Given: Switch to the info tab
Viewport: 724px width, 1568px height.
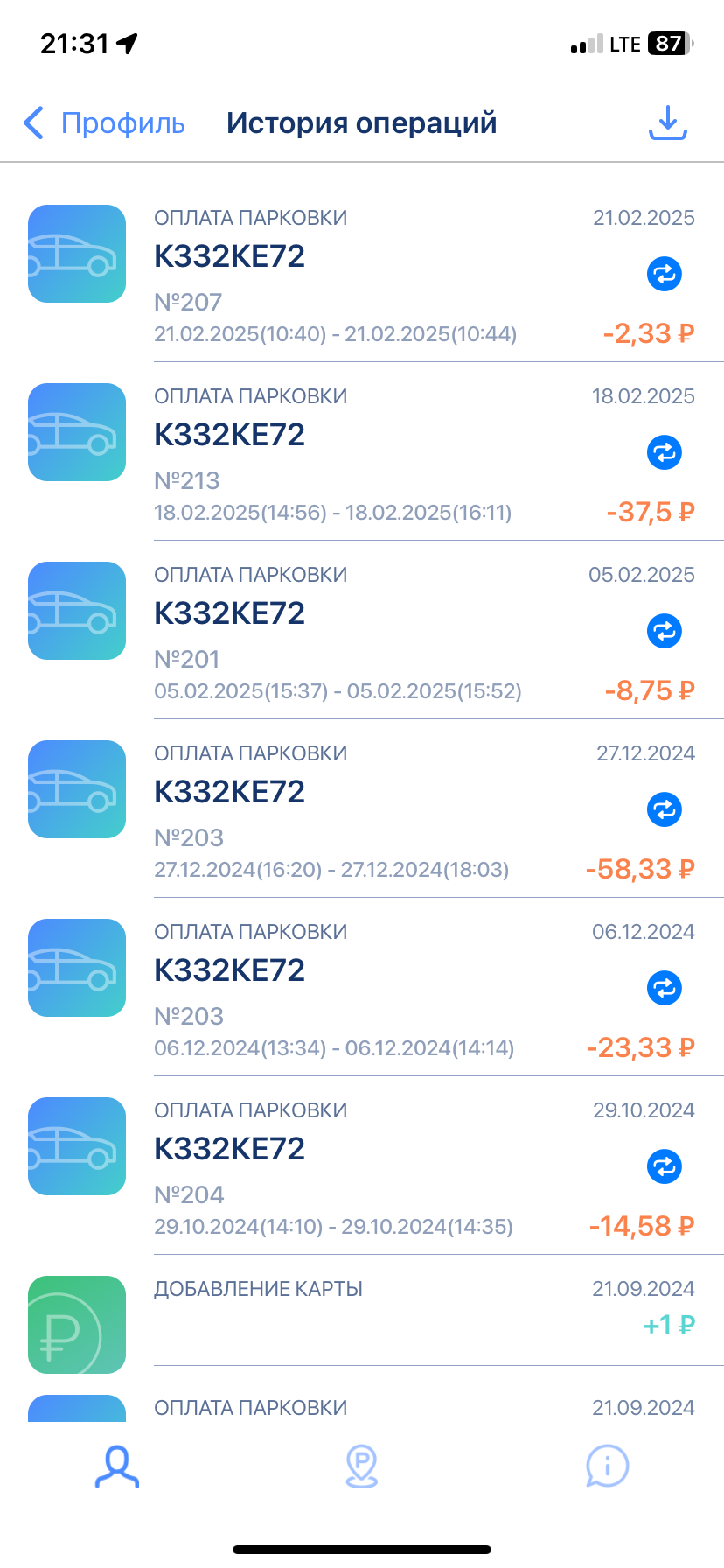Looking at the screenshot, I should [x=607, y=1466].
